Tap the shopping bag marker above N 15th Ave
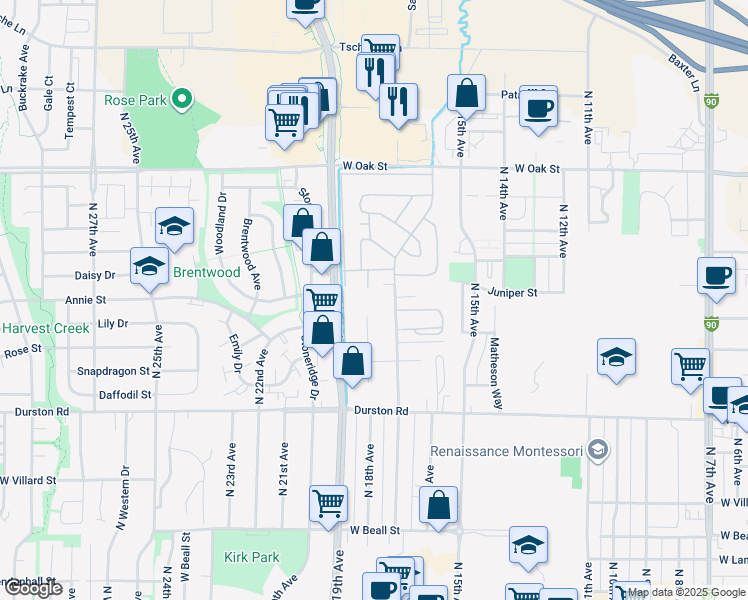 click(x=466, y=93)
